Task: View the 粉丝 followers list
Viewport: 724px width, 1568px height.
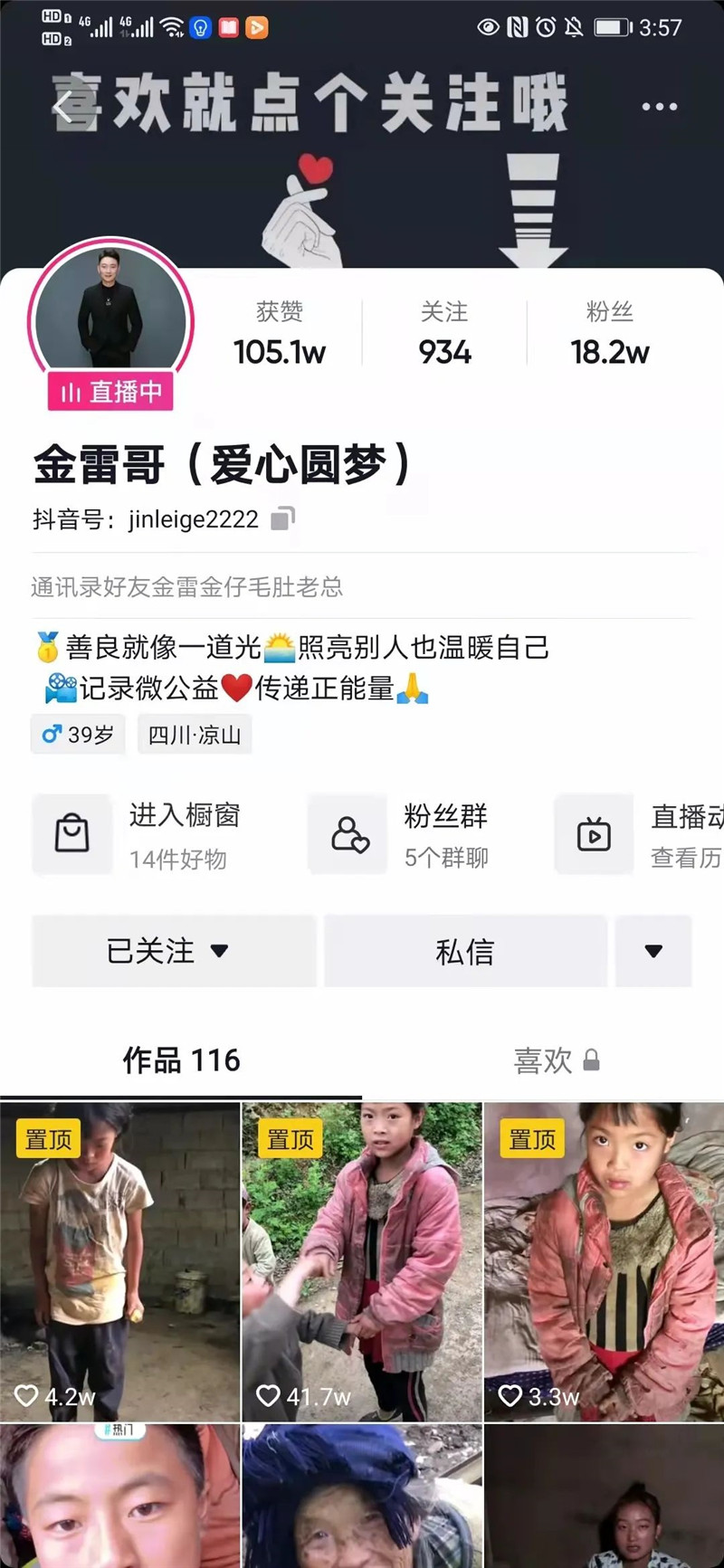Action: click(x=609, y=334)
